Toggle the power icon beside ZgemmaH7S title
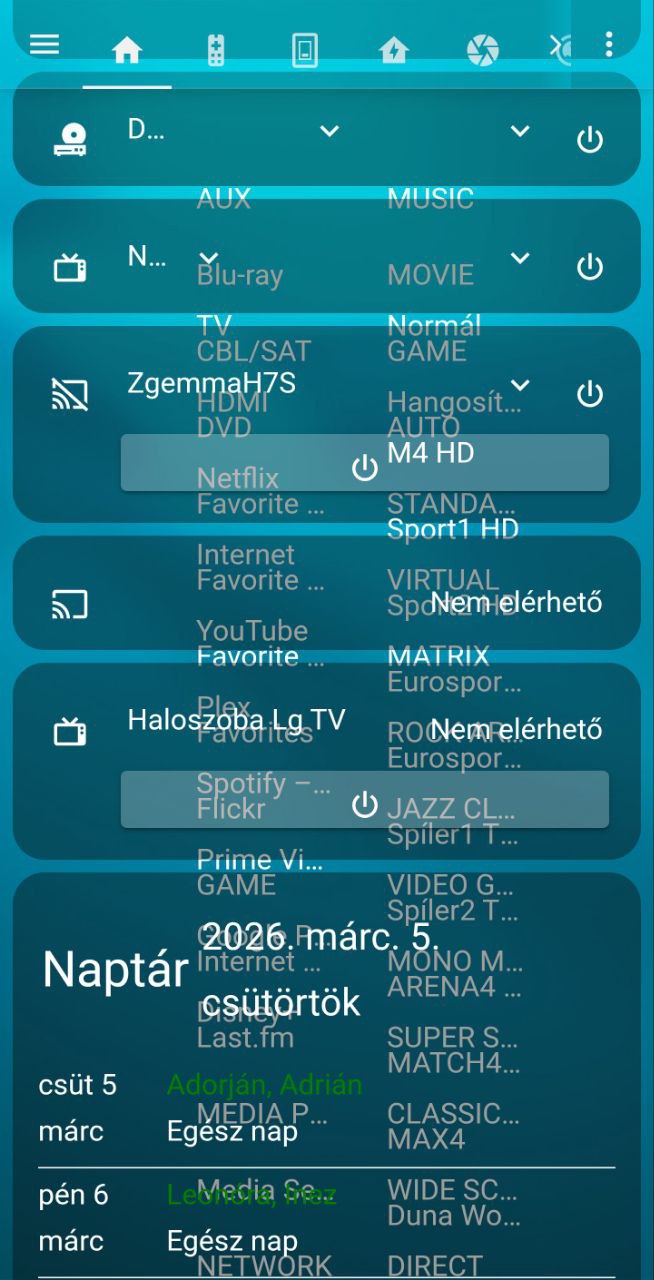The height and width of the screenshot is (1280, 654). click(590, 394)
